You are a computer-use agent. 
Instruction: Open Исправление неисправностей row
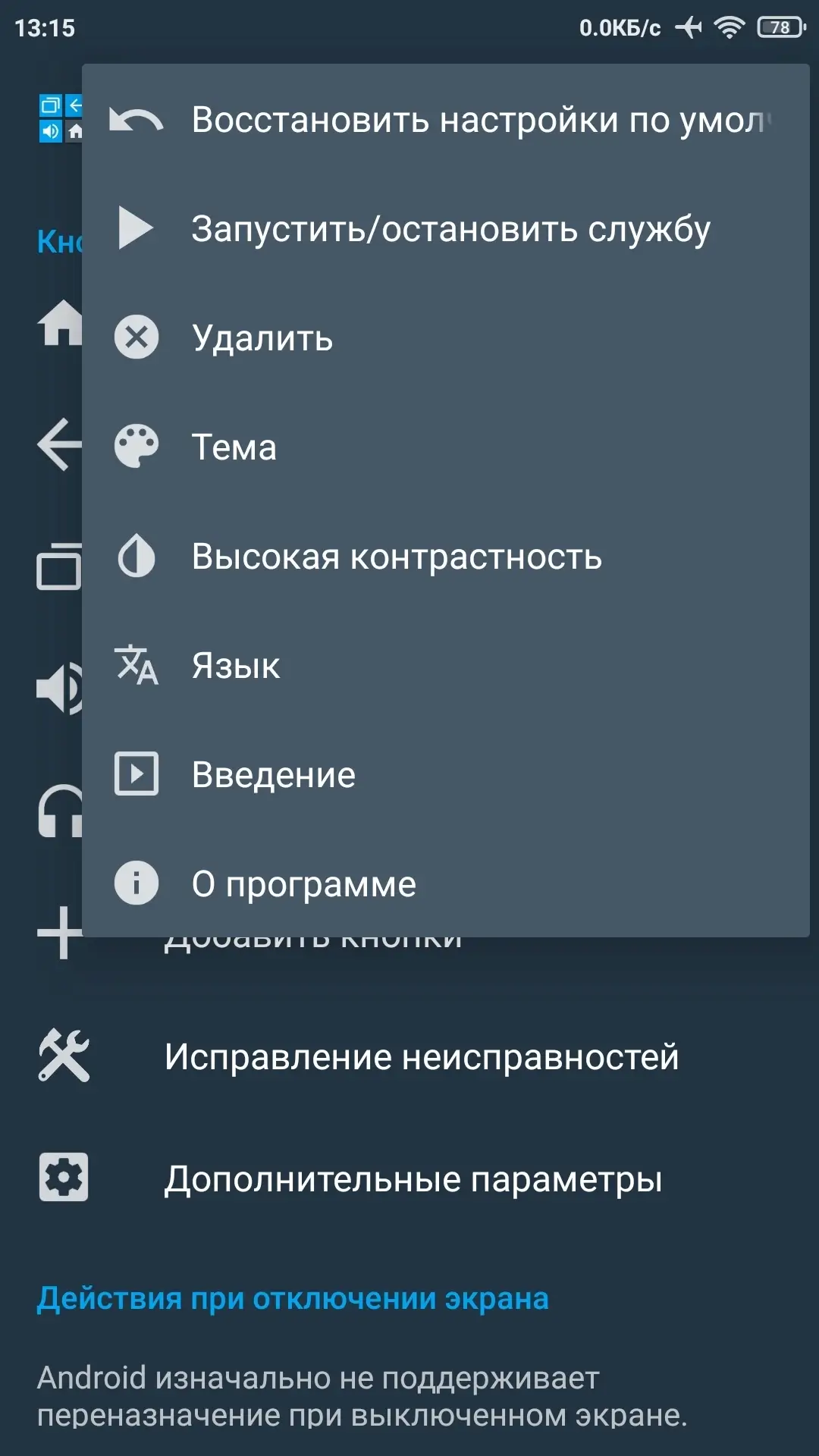[x=409, y=1056]
